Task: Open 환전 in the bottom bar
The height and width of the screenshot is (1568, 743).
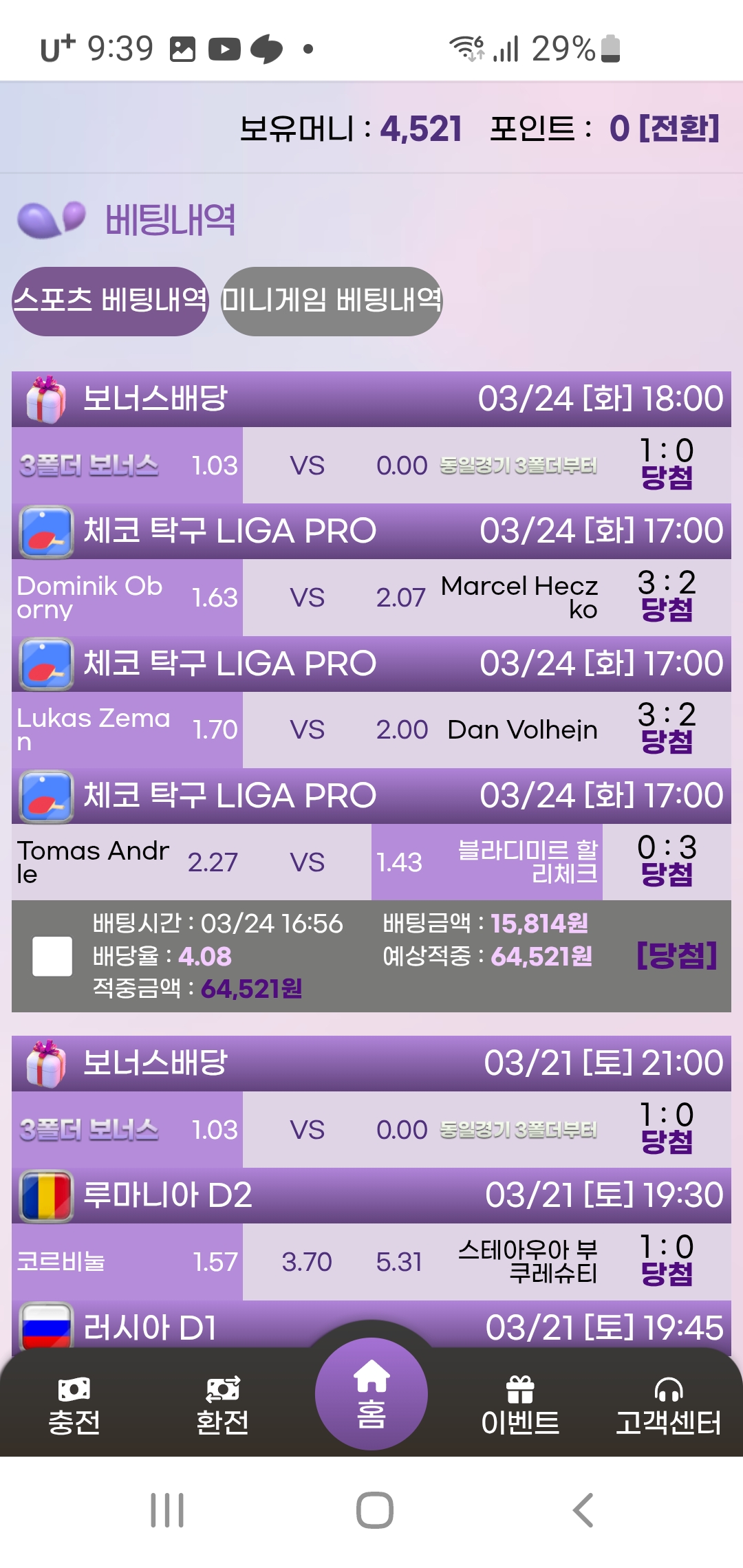Action: click(x=222, y=1406)
